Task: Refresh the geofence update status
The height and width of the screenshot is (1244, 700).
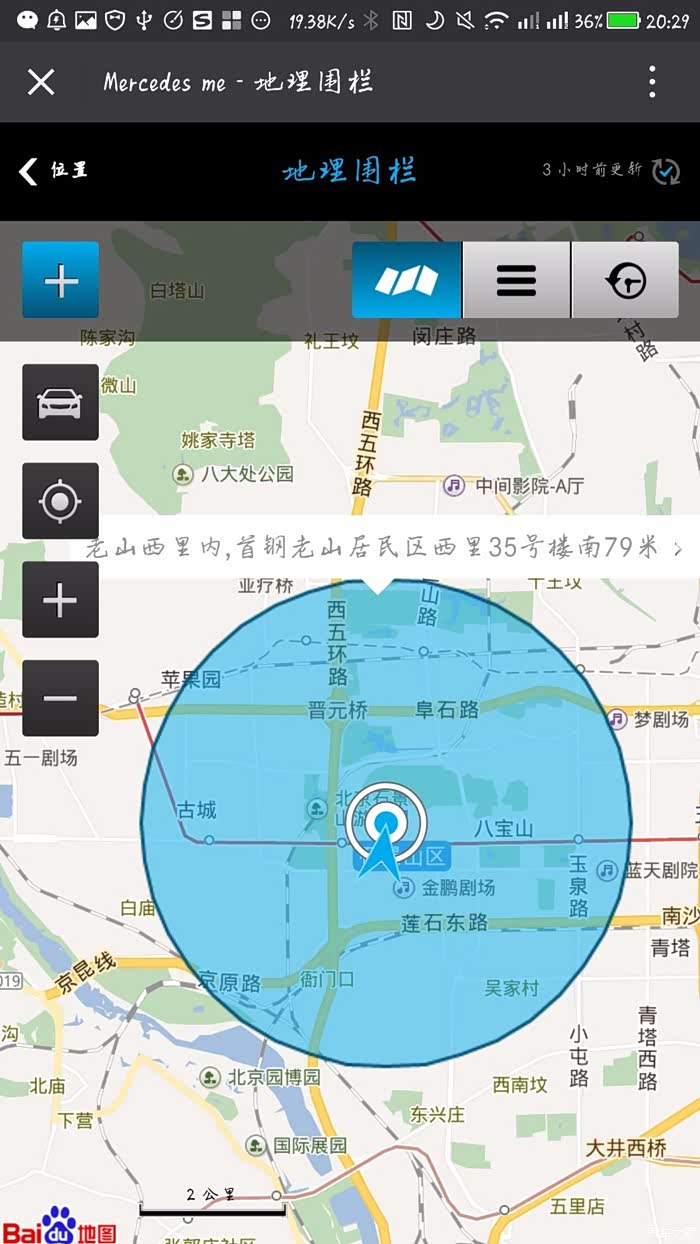Action: click(x=666, y=171)
